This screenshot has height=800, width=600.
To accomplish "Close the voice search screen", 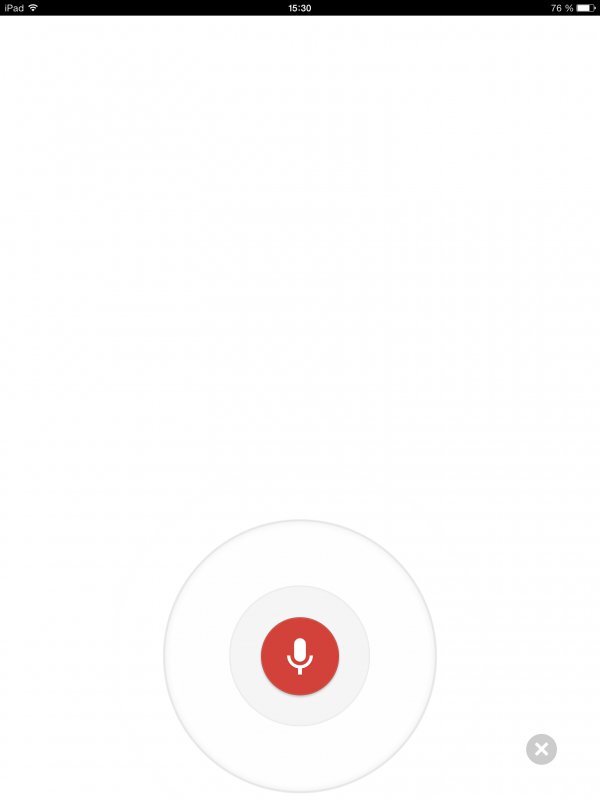I will pyautogui.click(x=541, y=749).
